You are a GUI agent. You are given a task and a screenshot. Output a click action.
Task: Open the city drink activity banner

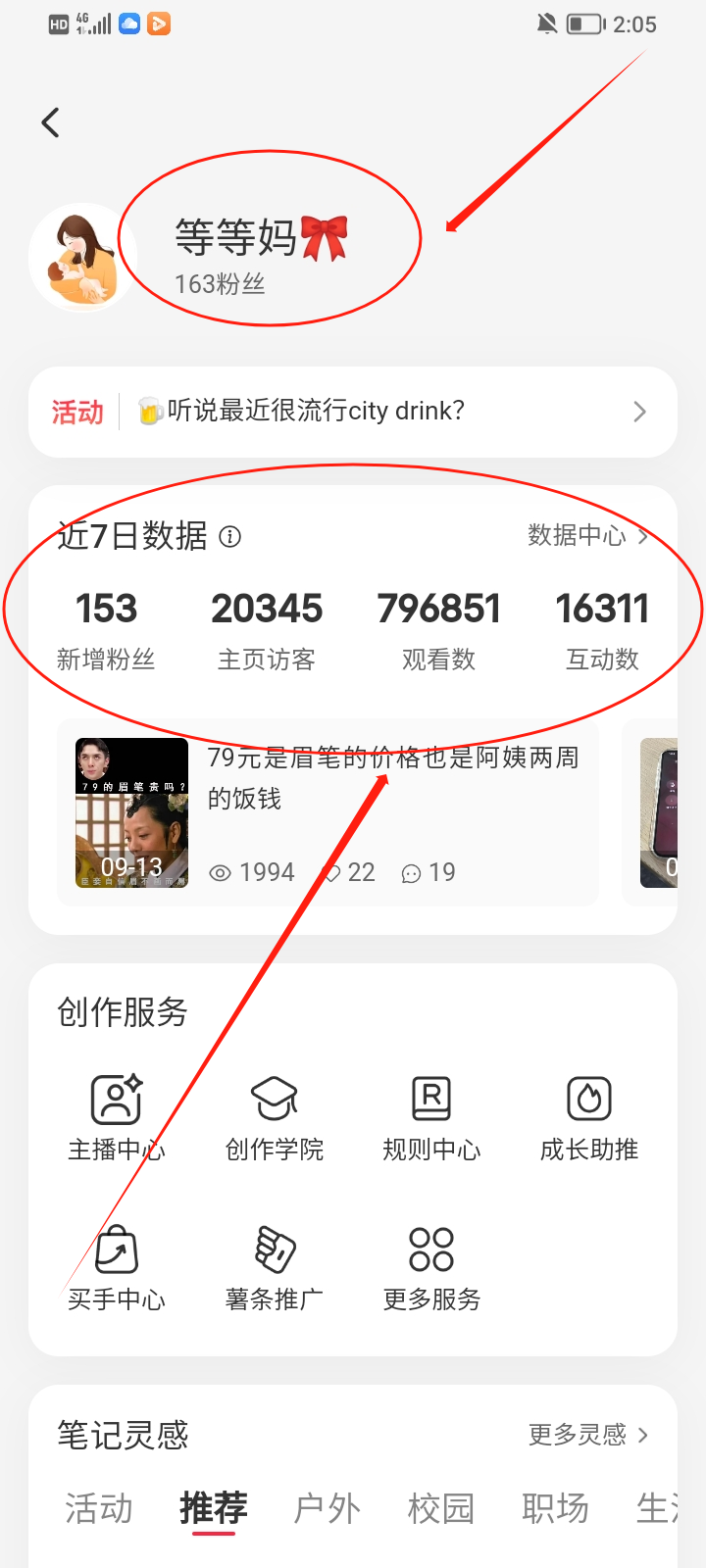tap(353, 412)
